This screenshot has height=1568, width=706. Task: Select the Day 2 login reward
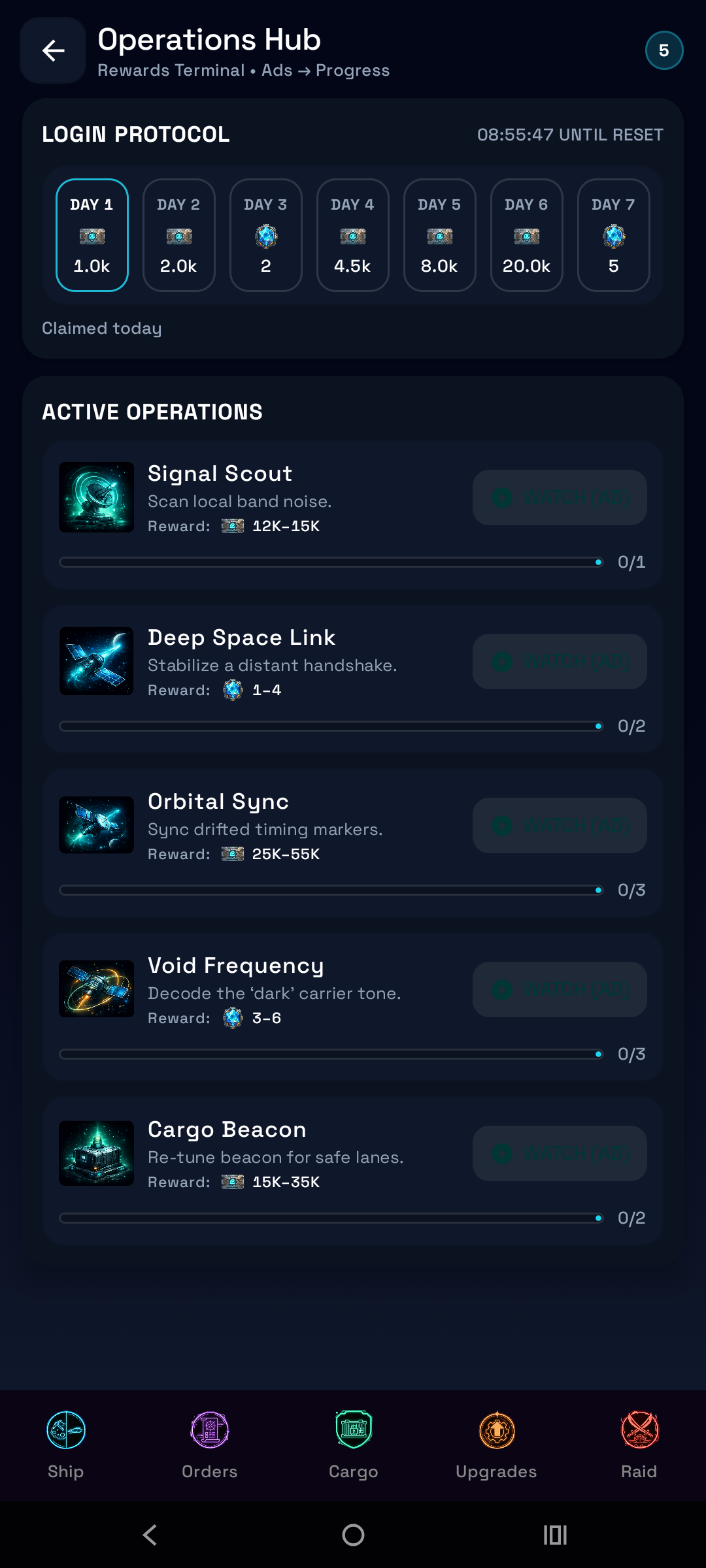179,235
